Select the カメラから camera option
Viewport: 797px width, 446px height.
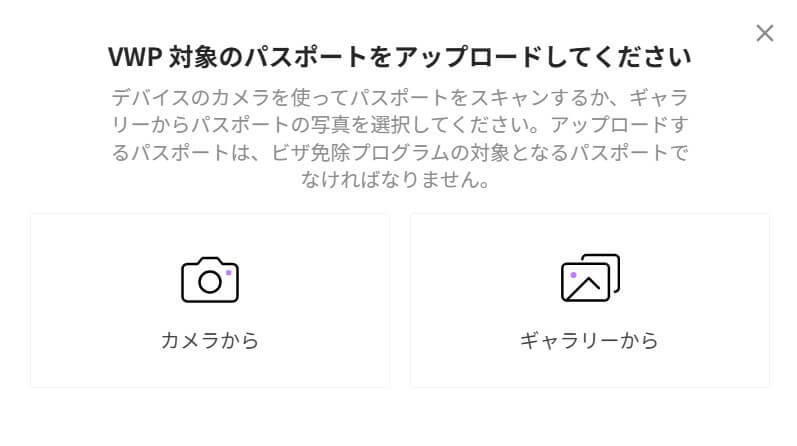tap(210, 300)
